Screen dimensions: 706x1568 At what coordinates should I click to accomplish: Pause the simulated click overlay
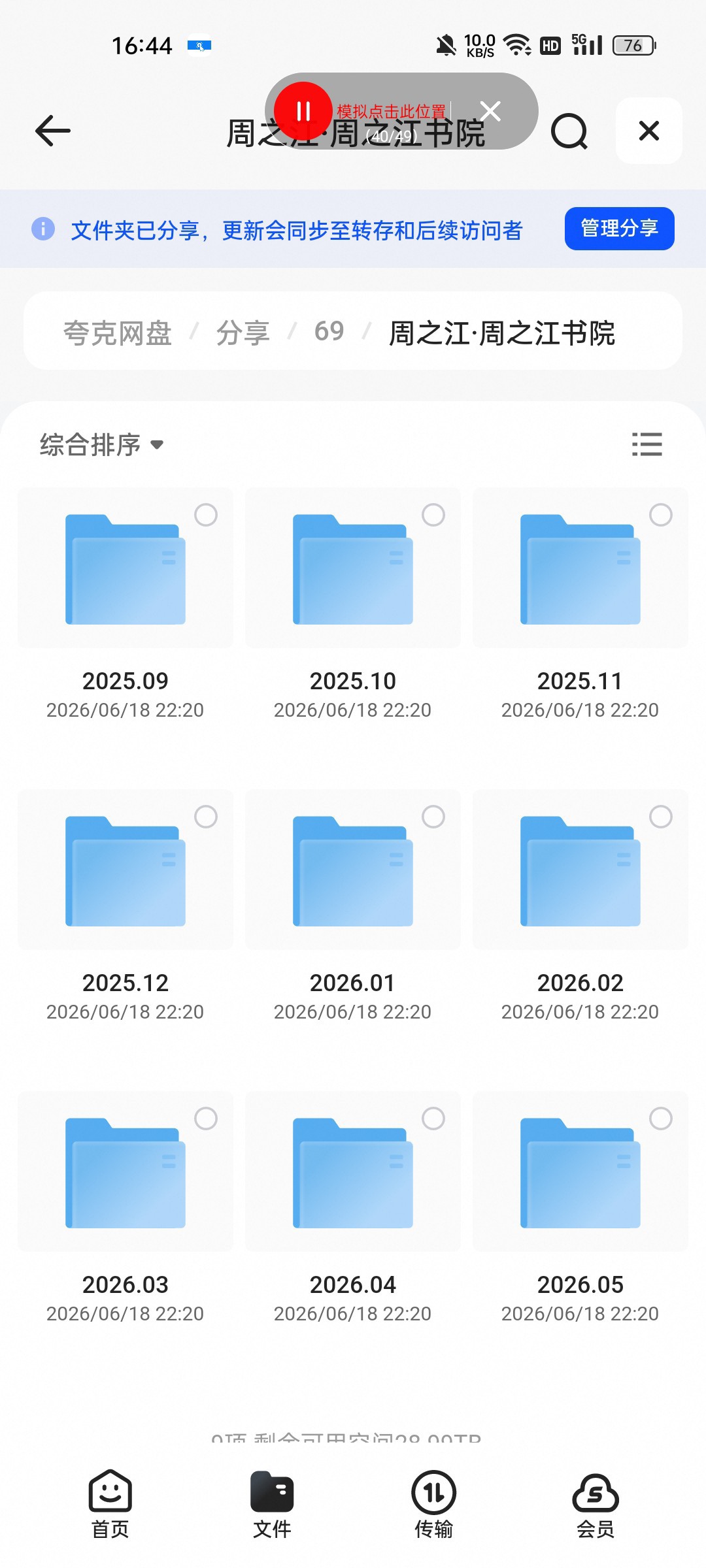click(303, 111)
